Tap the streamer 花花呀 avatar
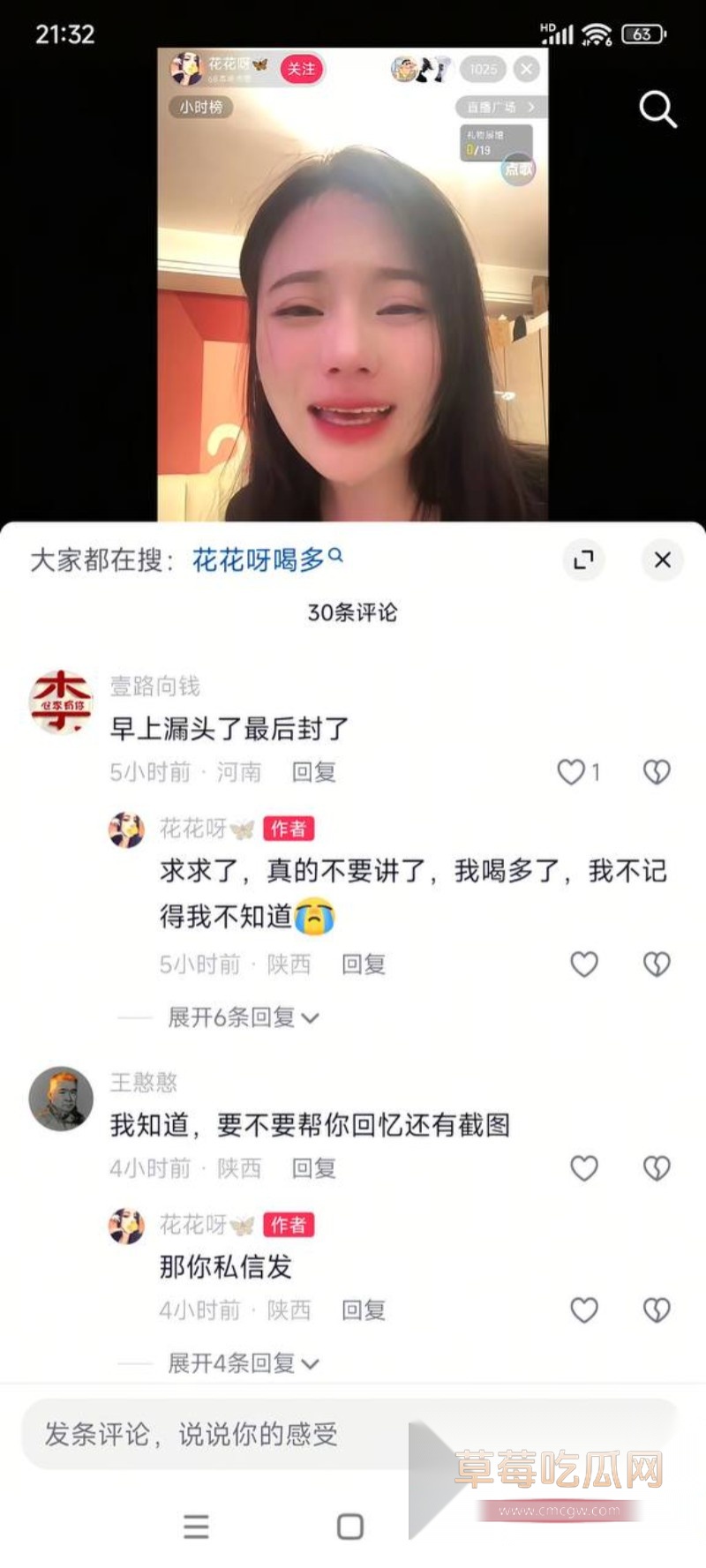The height and width of the screenshot is (1568, 706). tap(186, 69)
